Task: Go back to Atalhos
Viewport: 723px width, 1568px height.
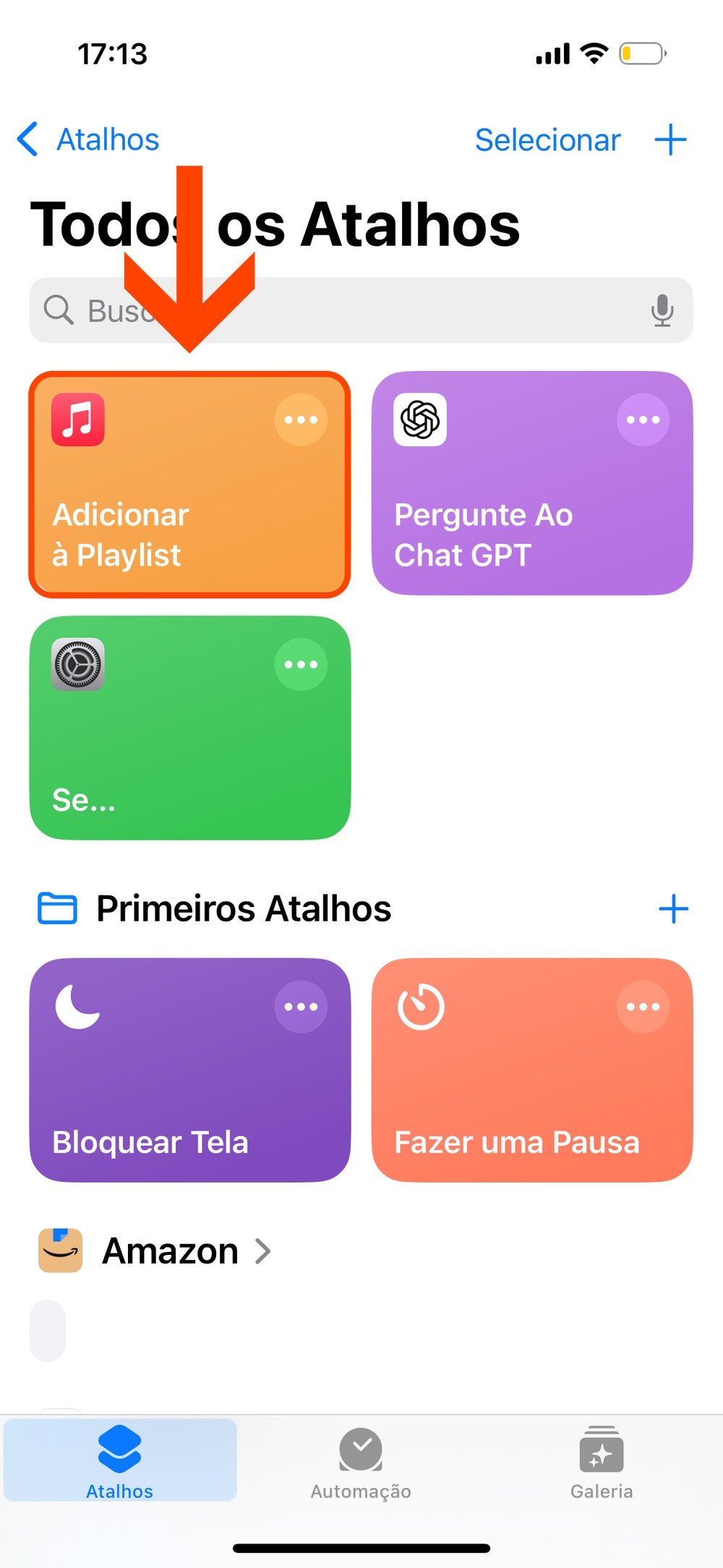Action: [88, 140]
